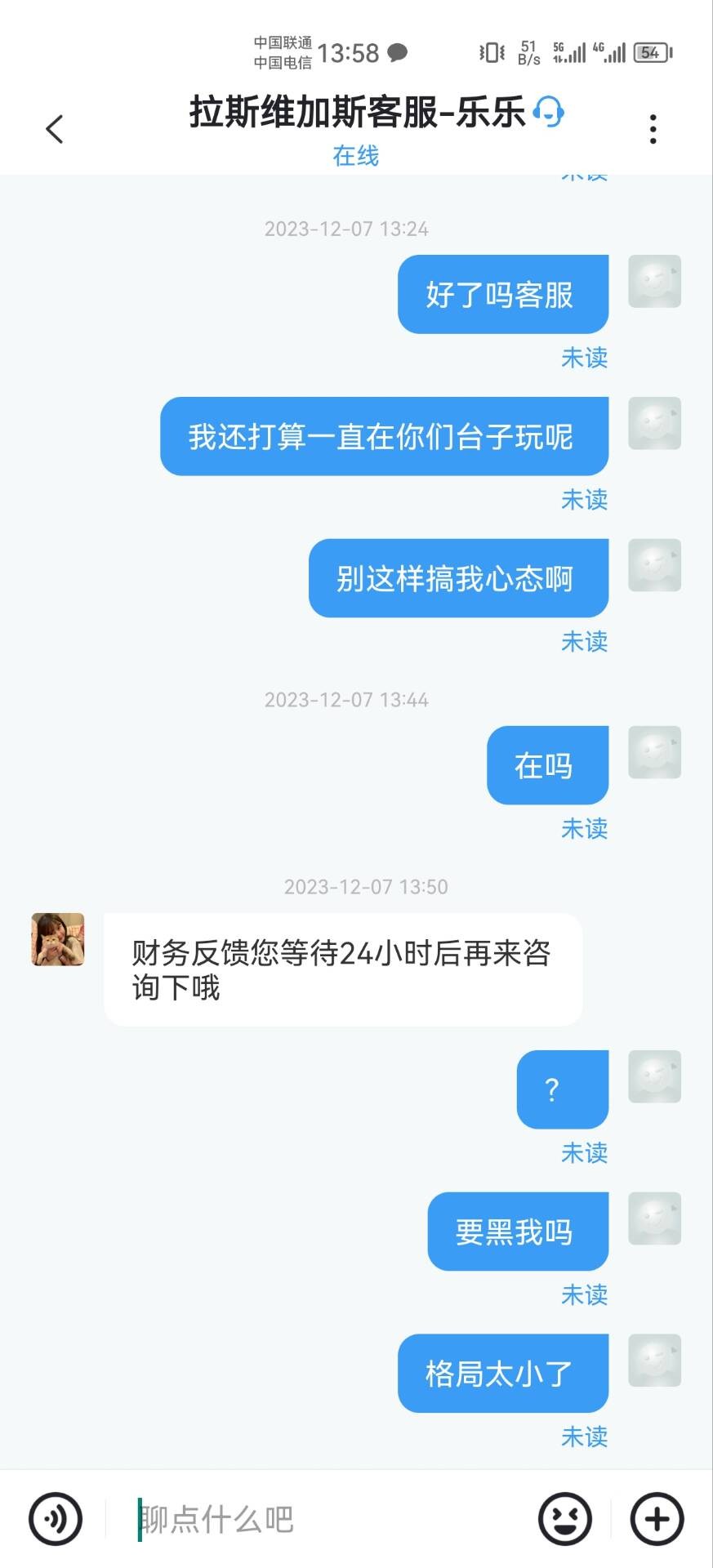Screen dimensions: 713x1568
Task: Open the plus attachment menu
Action: pos(657,1519)
